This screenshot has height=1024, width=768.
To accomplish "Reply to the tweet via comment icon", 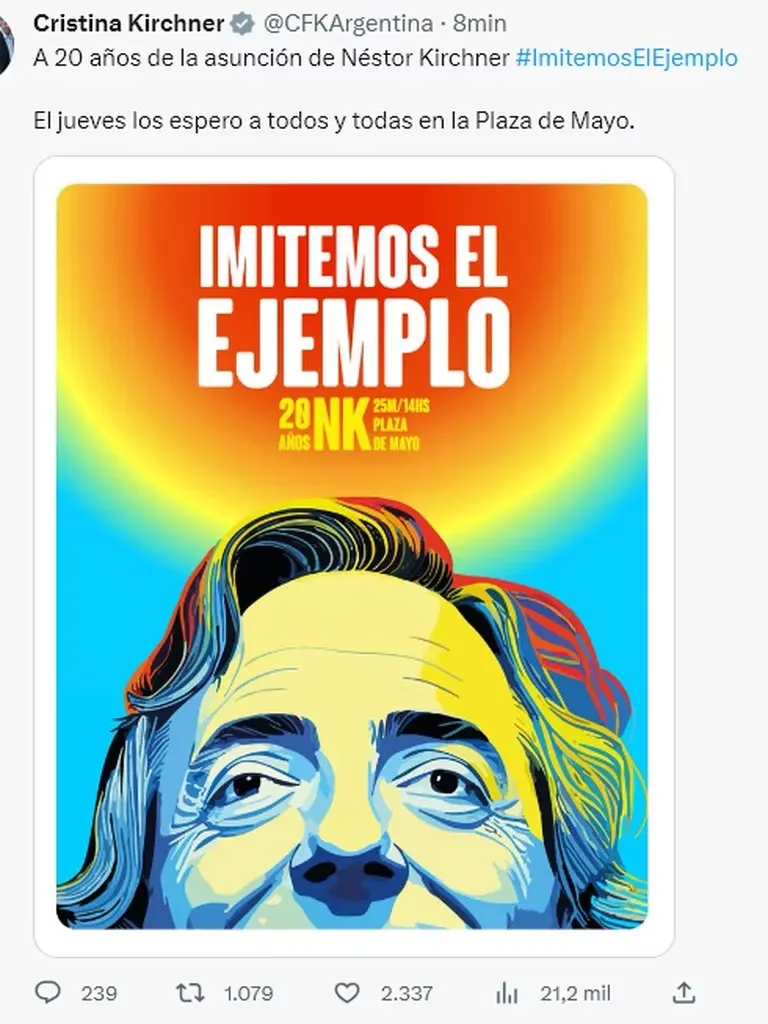I will coord(47,992).
